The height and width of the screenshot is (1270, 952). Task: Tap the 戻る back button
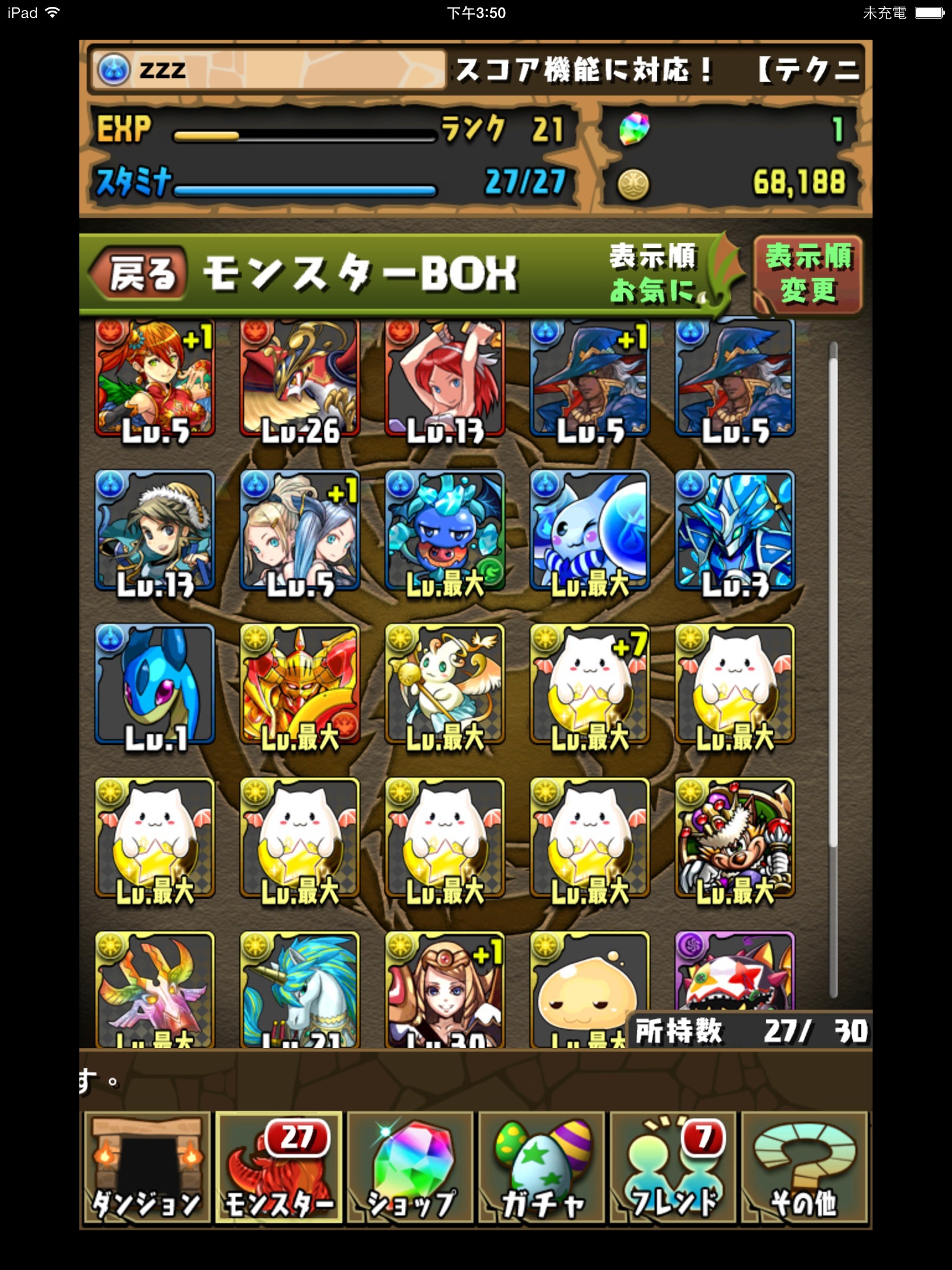point(140,273)
